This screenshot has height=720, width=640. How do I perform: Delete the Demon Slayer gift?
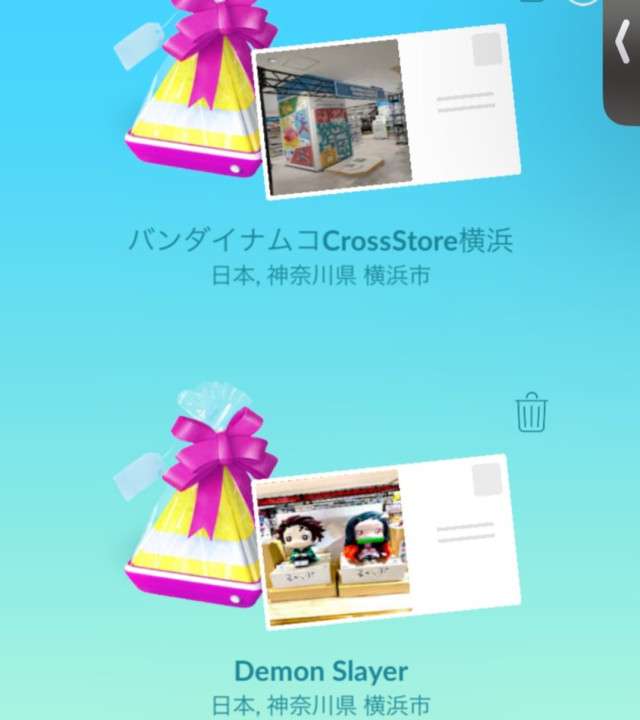pos(532,412)
